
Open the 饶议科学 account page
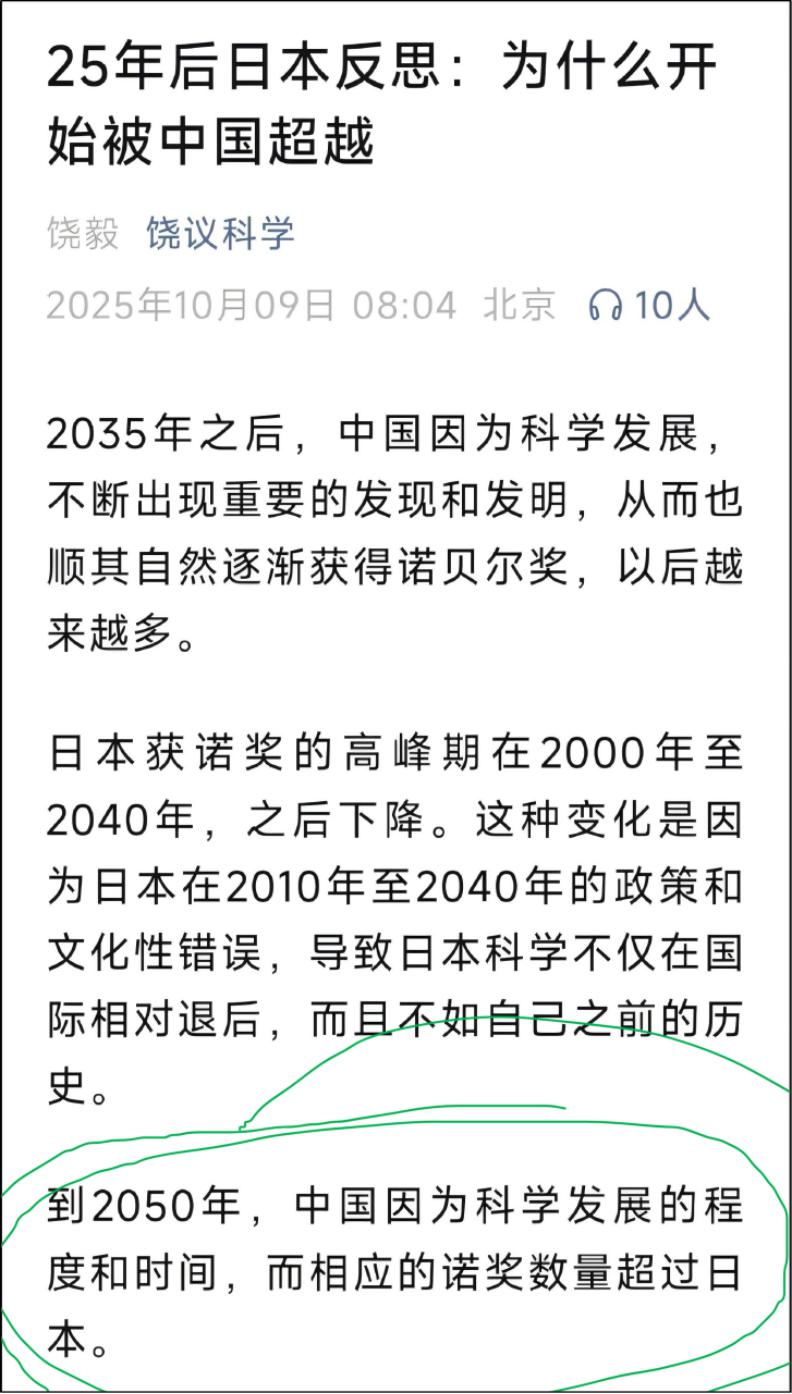(x=220, y=233)
